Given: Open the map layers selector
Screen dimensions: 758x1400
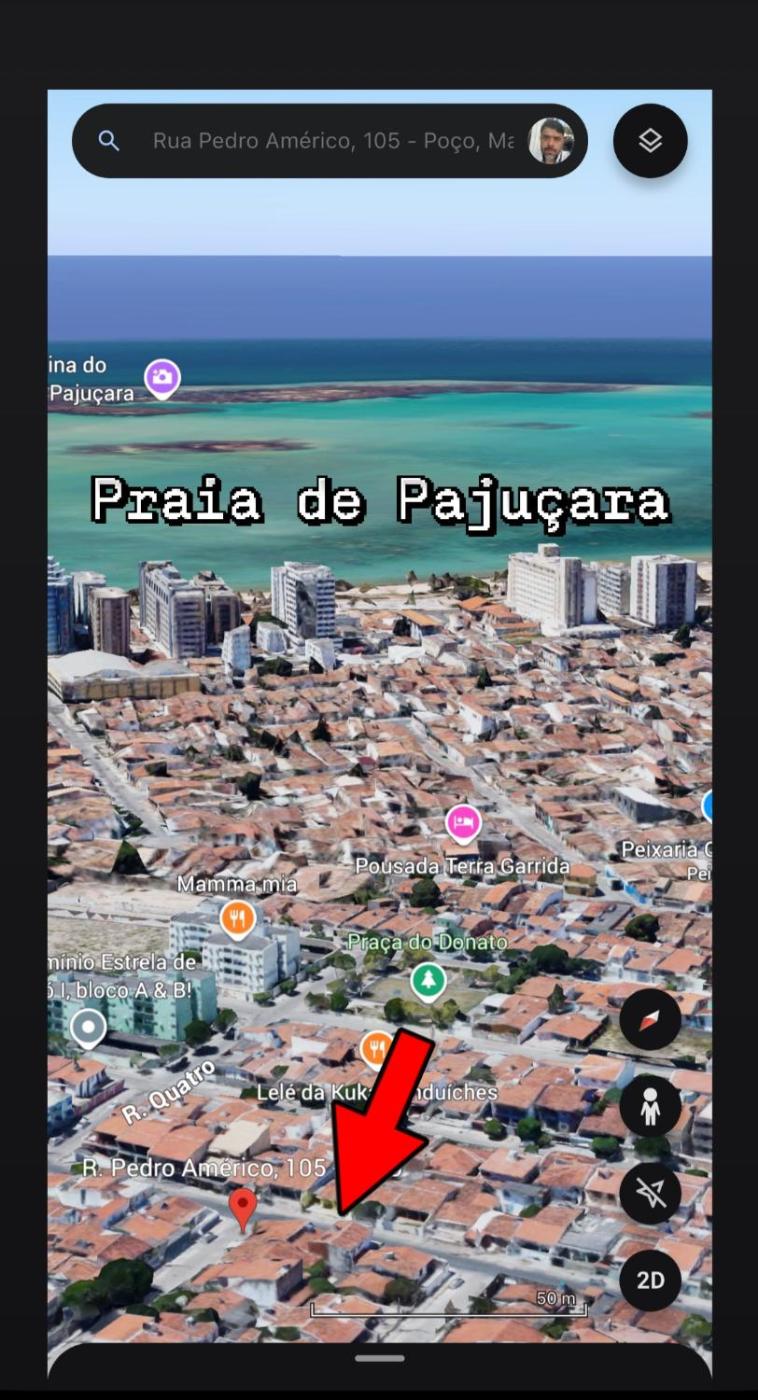Looking at the screenshot, I should click(650, 141).
